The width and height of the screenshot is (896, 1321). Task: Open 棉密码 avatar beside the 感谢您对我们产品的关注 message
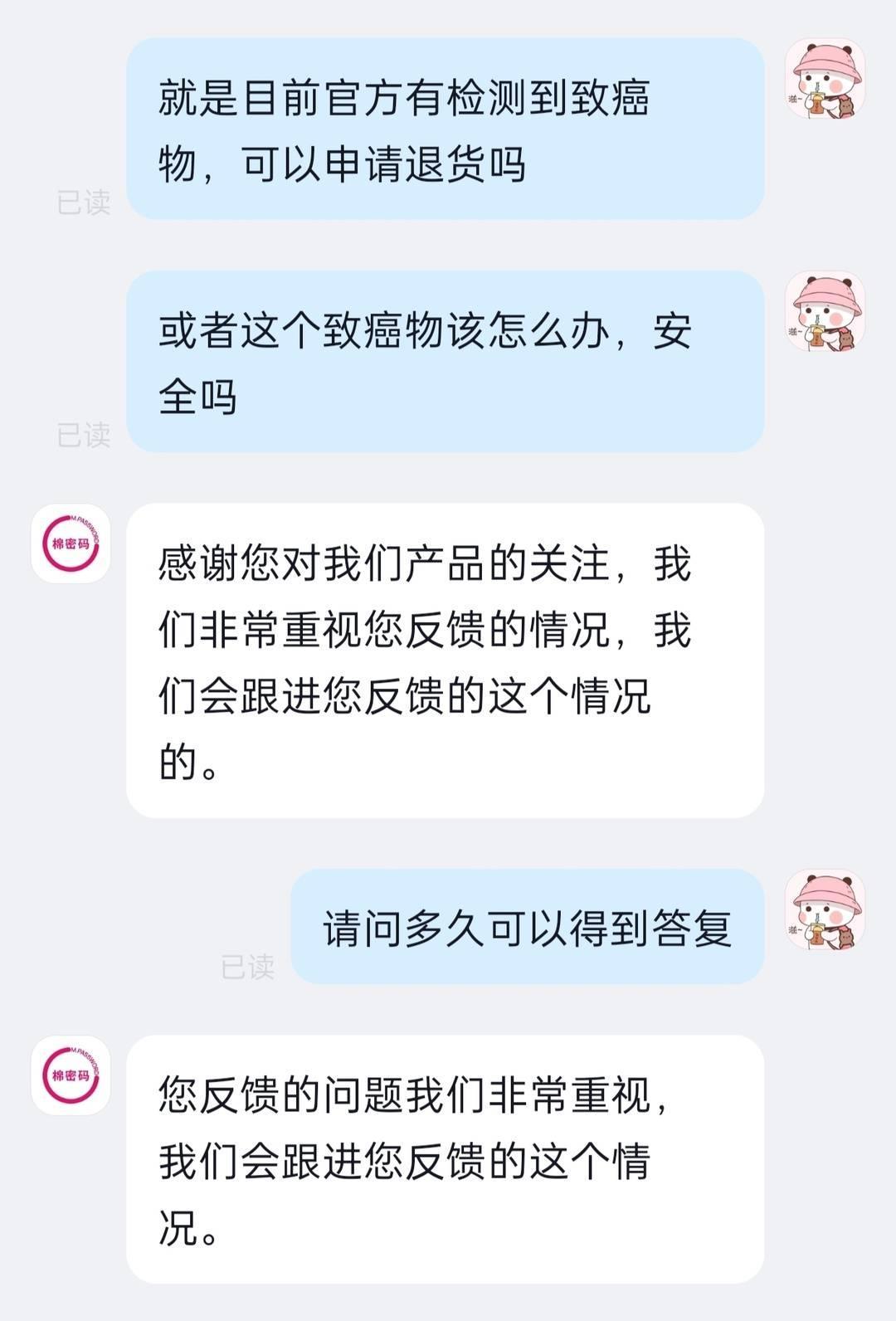point(71,543)
